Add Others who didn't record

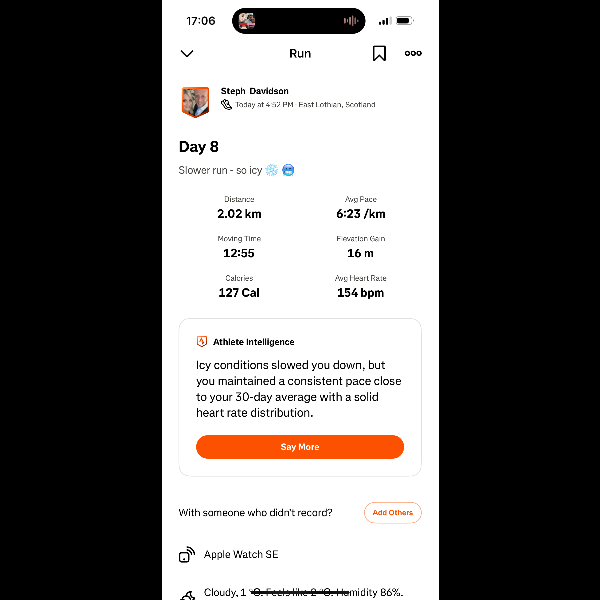pyautogui.click(x=392, y=513)
